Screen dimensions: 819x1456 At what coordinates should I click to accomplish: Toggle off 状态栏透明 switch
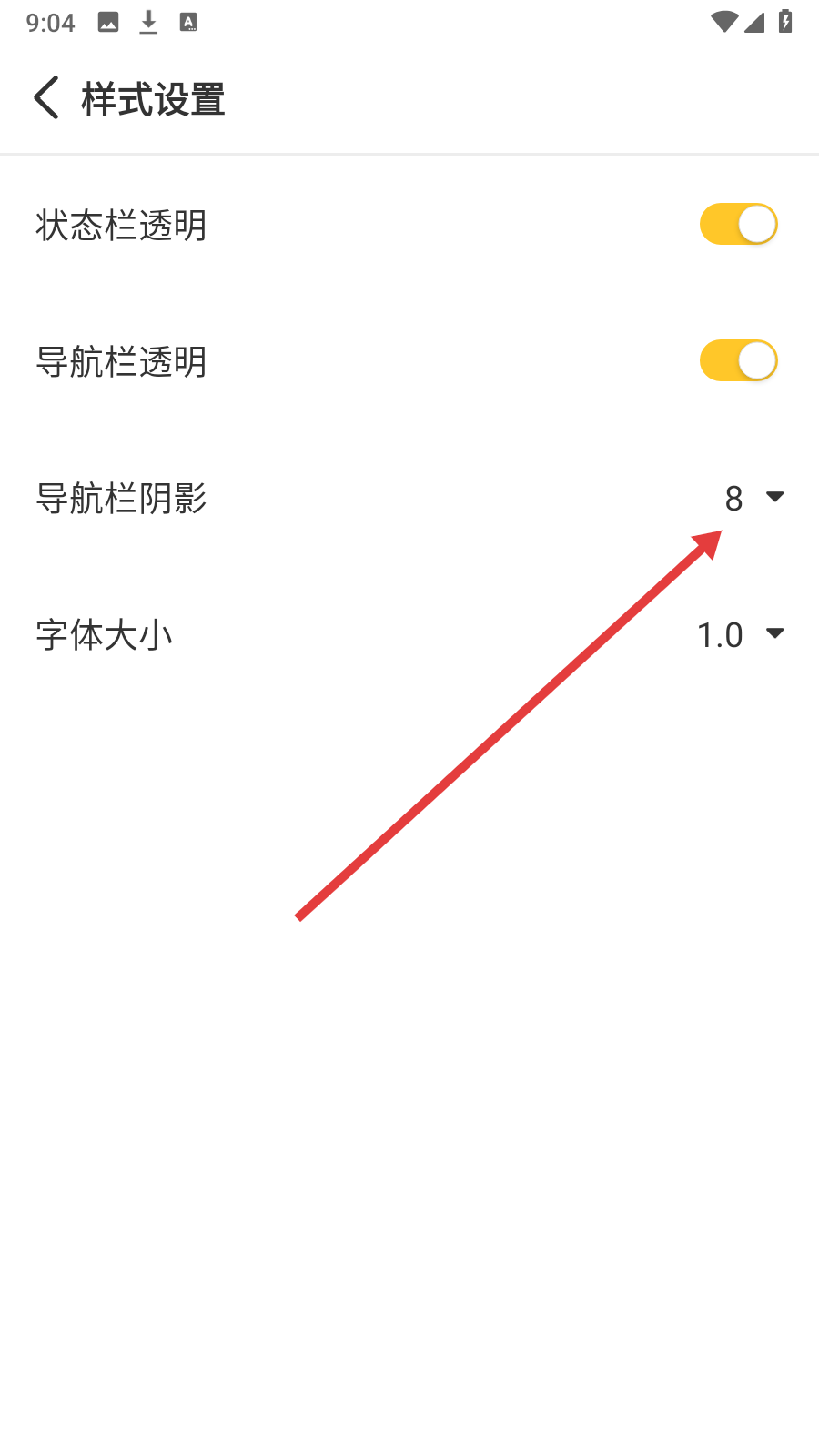tap(739, 225)
